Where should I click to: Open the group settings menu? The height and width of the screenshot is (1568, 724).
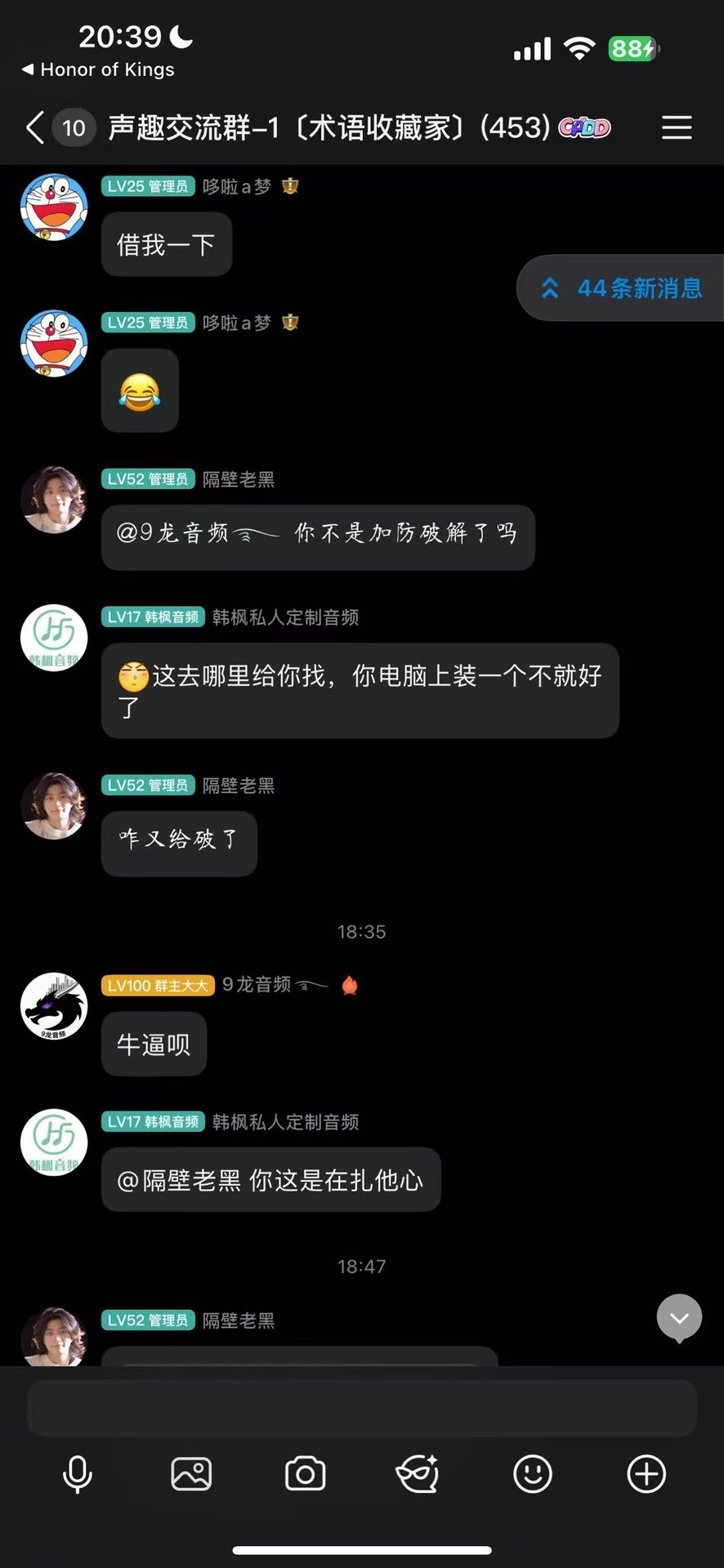(676, 128)
